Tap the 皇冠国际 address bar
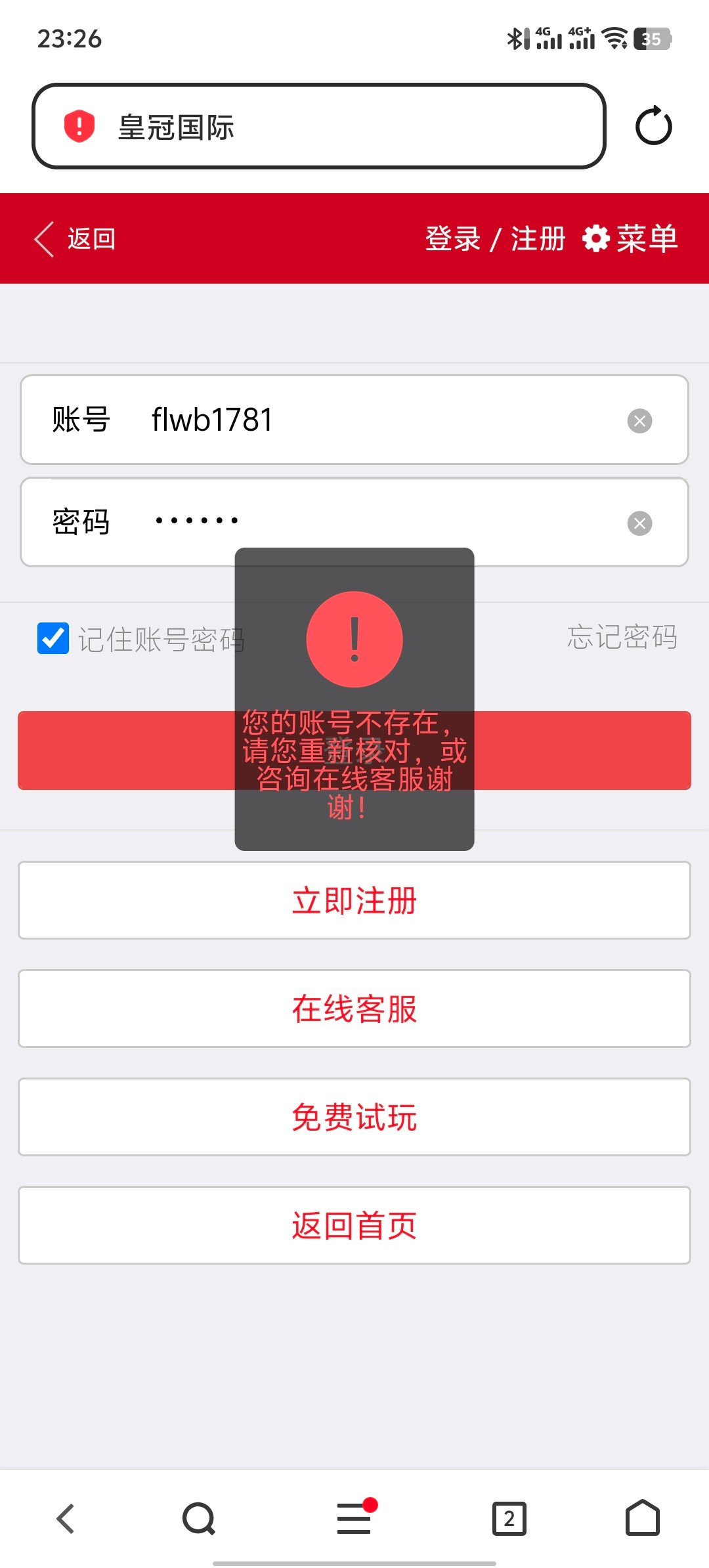 (x=318, y=126)
